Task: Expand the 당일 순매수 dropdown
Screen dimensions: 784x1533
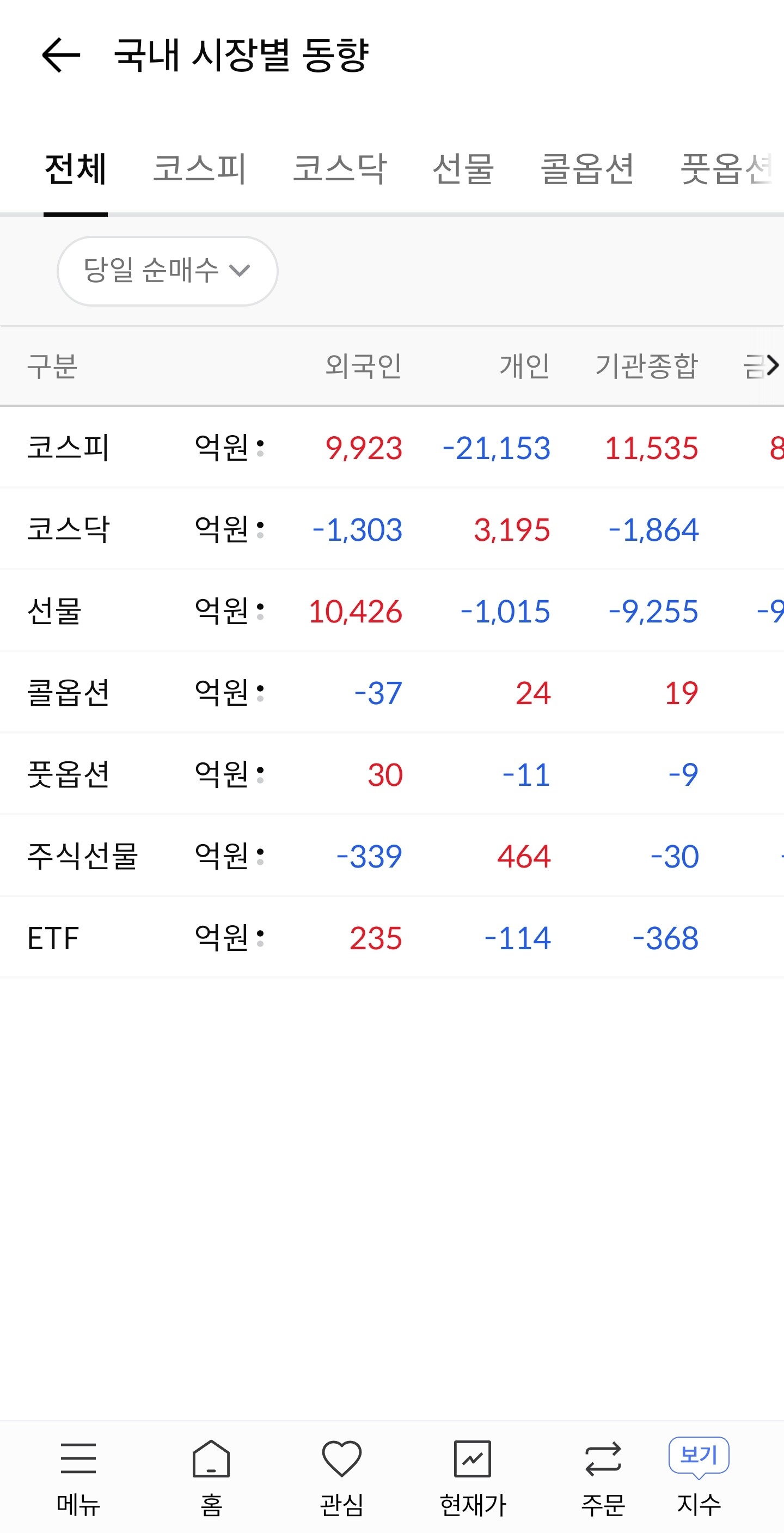Action: (x=167, y=271)
